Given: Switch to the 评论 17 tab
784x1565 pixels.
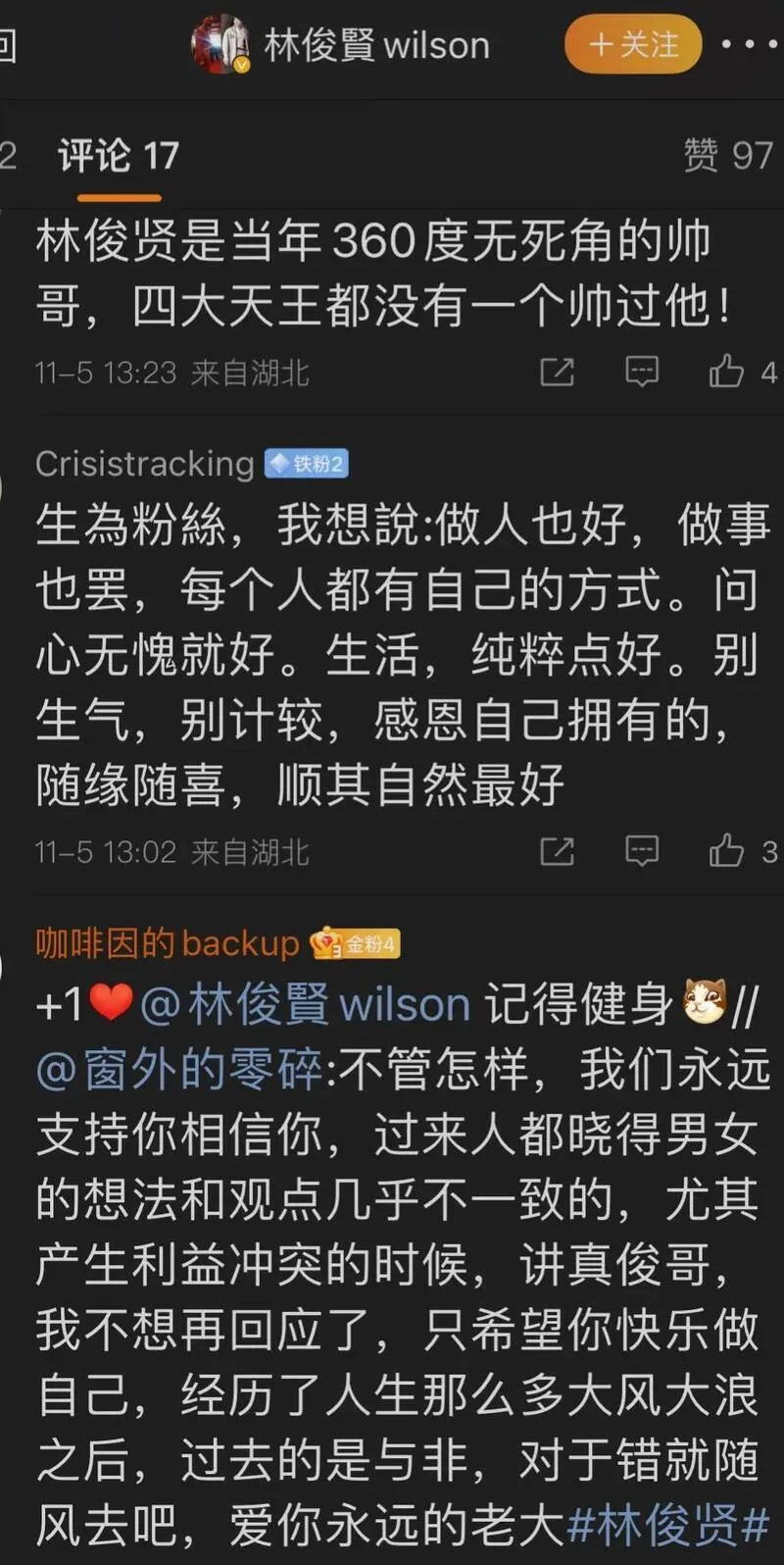Looking at the screenshot, I should (118, 156).
